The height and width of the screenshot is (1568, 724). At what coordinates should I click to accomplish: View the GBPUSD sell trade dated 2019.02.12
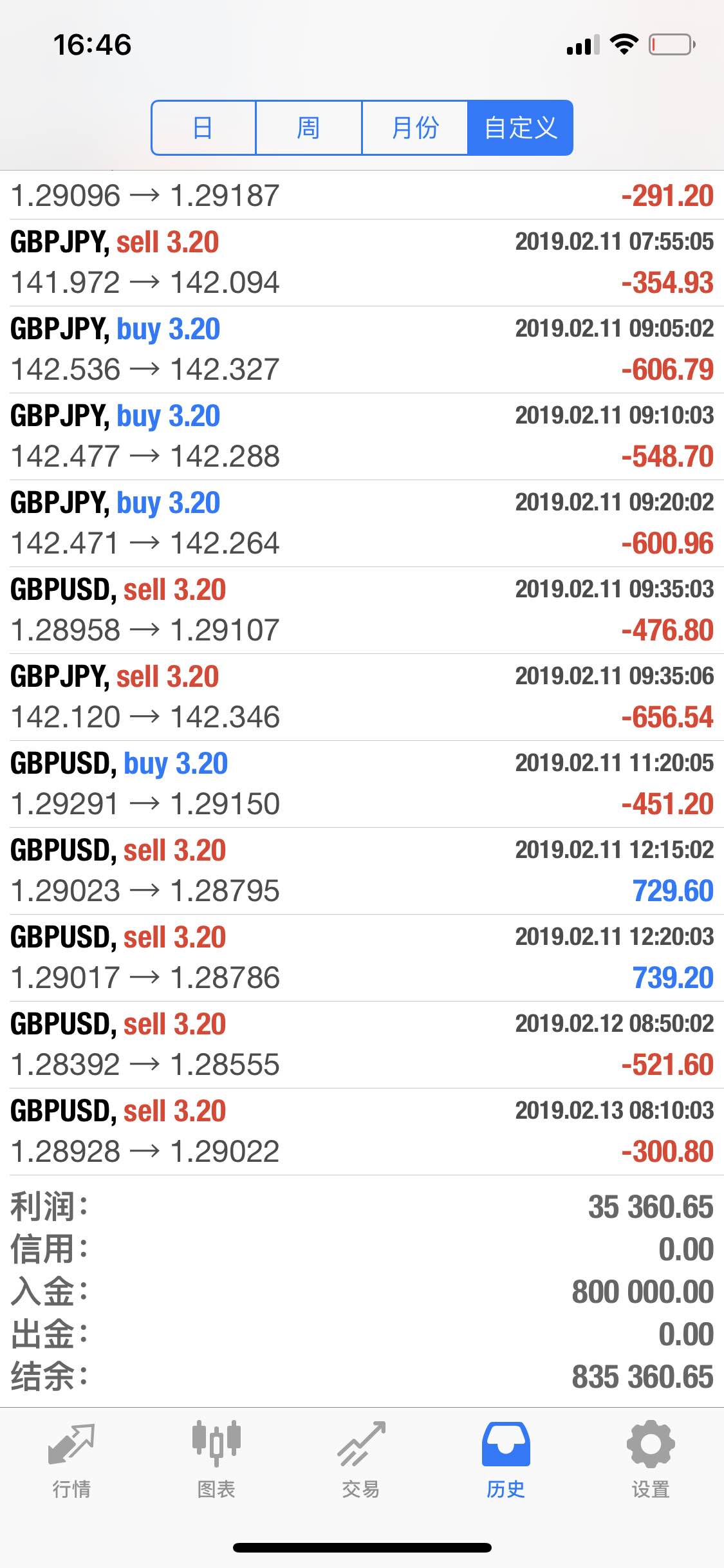tap(362, 1045)
